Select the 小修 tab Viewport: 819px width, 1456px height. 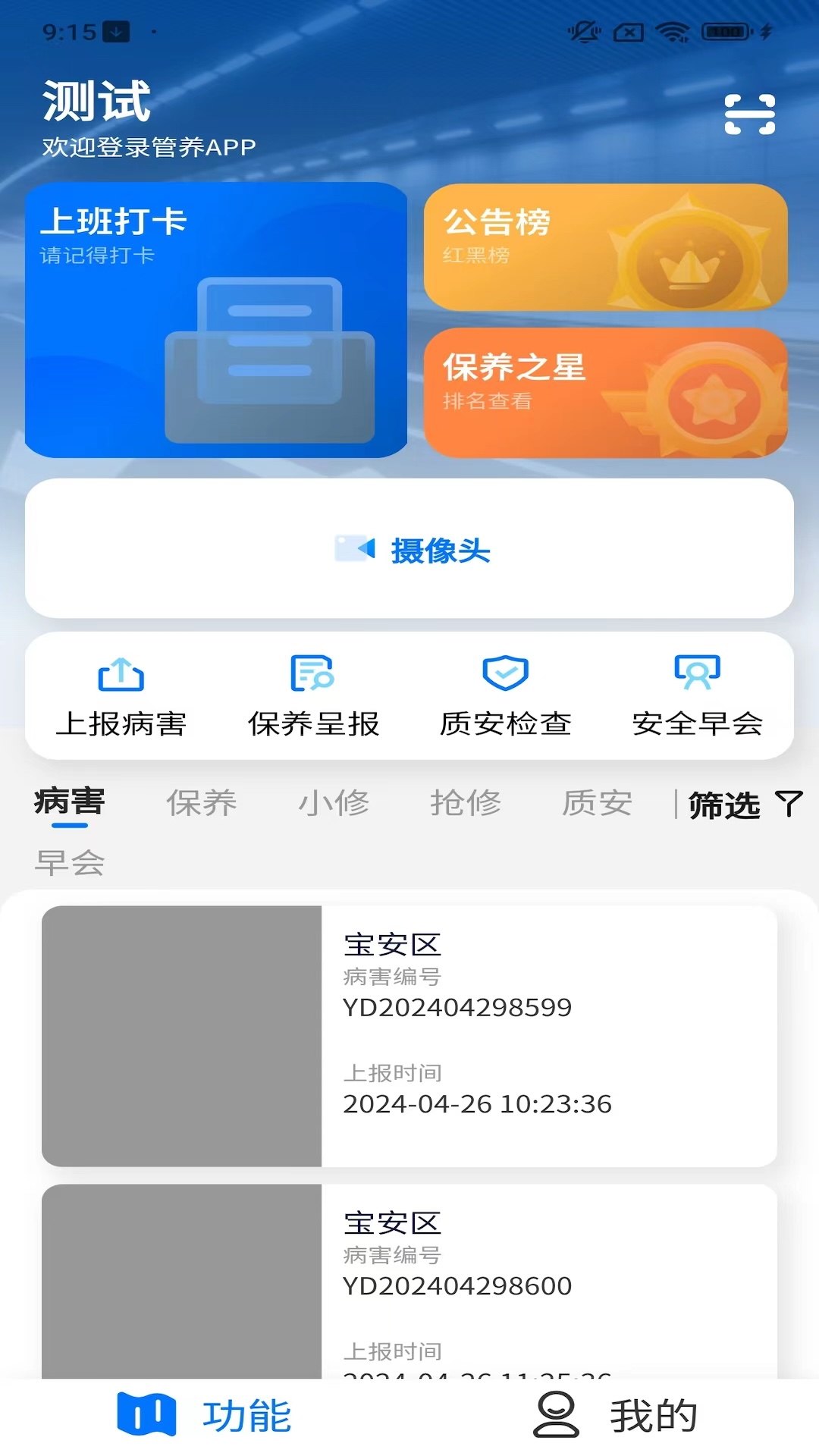click(333, 804)
